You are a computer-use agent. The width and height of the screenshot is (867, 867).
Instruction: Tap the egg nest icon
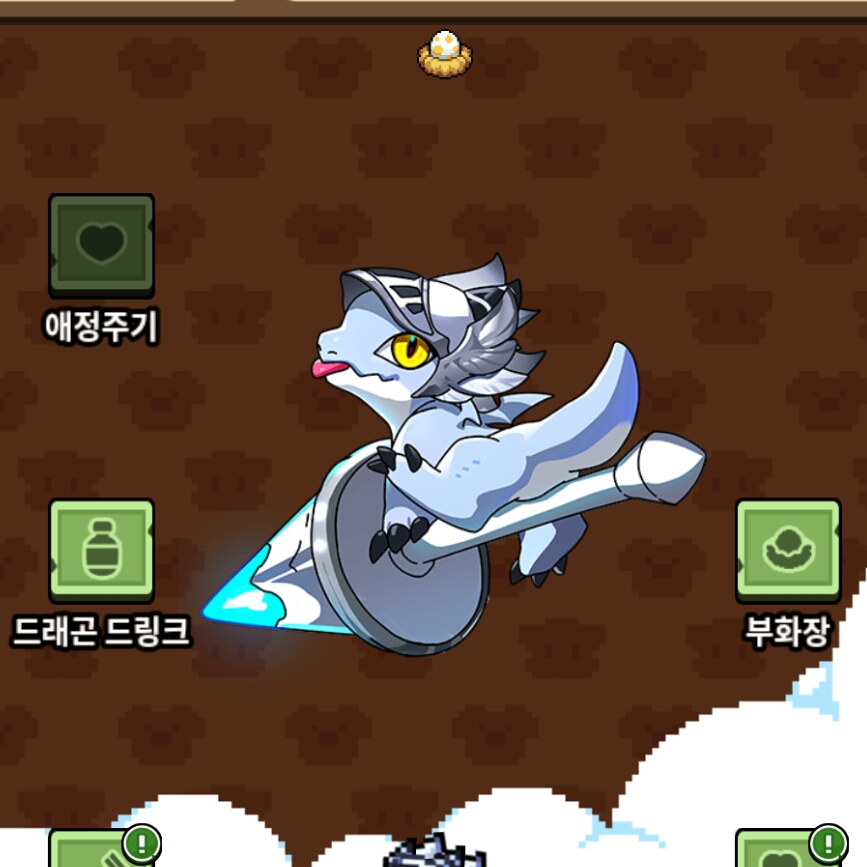click(444, 52)
